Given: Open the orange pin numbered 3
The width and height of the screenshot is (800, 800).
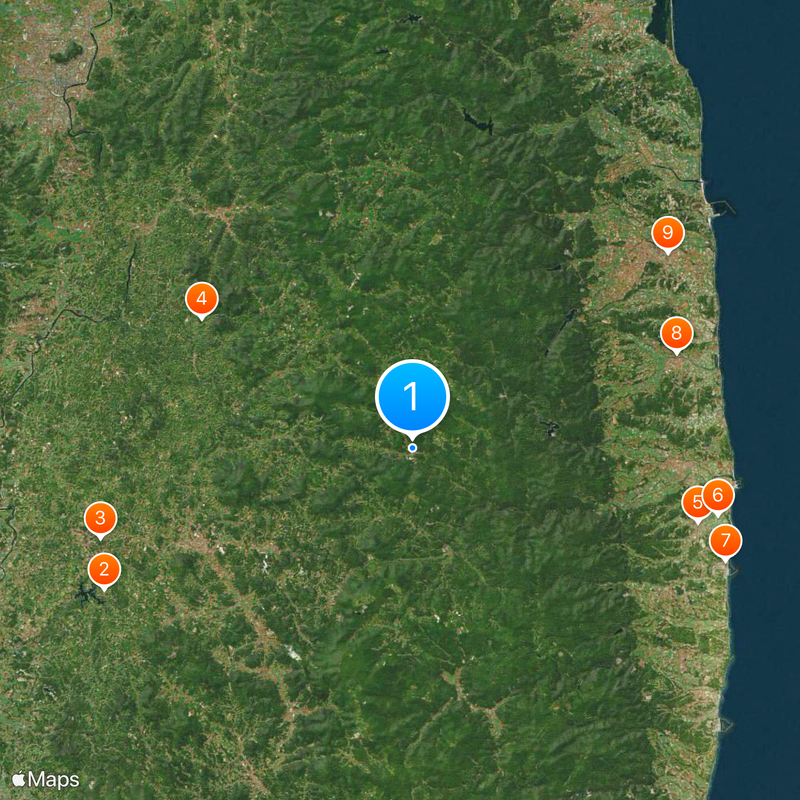Looking at the screenshot, I should pos(100,518).
